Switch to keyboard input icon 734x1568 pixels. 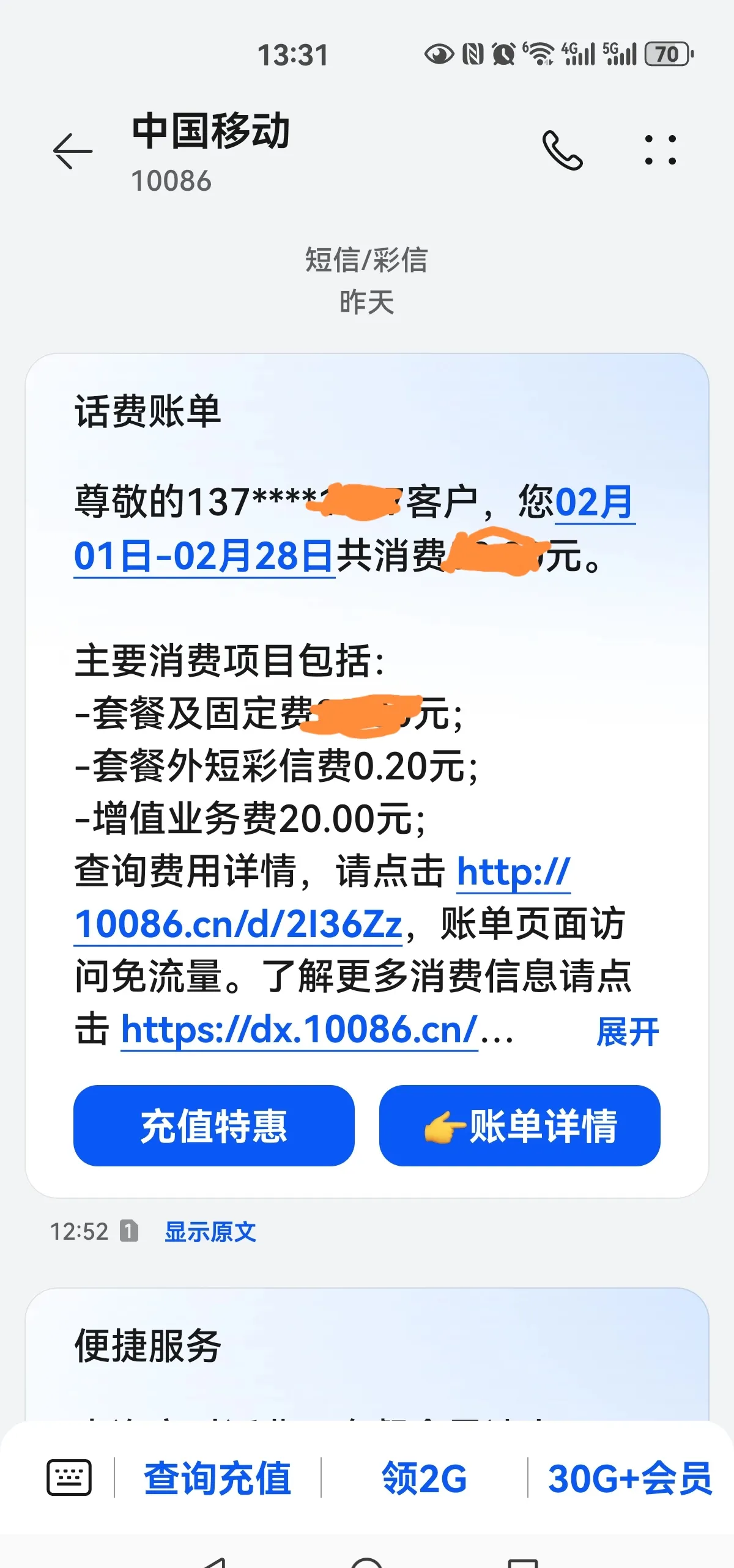[69, 1478]
